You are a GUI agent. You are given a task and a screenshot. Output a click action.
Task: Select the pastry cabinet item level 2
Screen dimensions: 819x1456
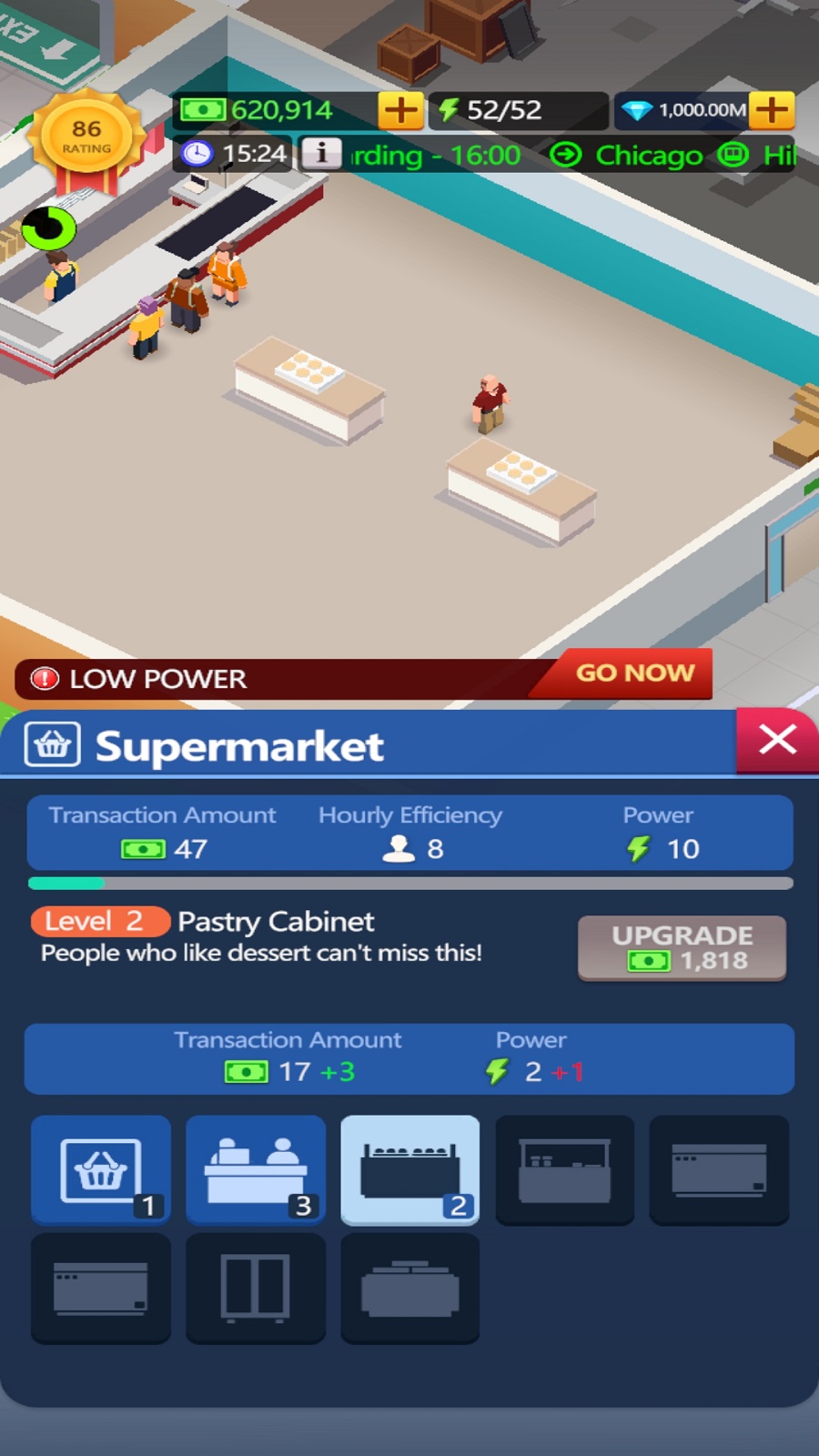(x=410, y=1169)
